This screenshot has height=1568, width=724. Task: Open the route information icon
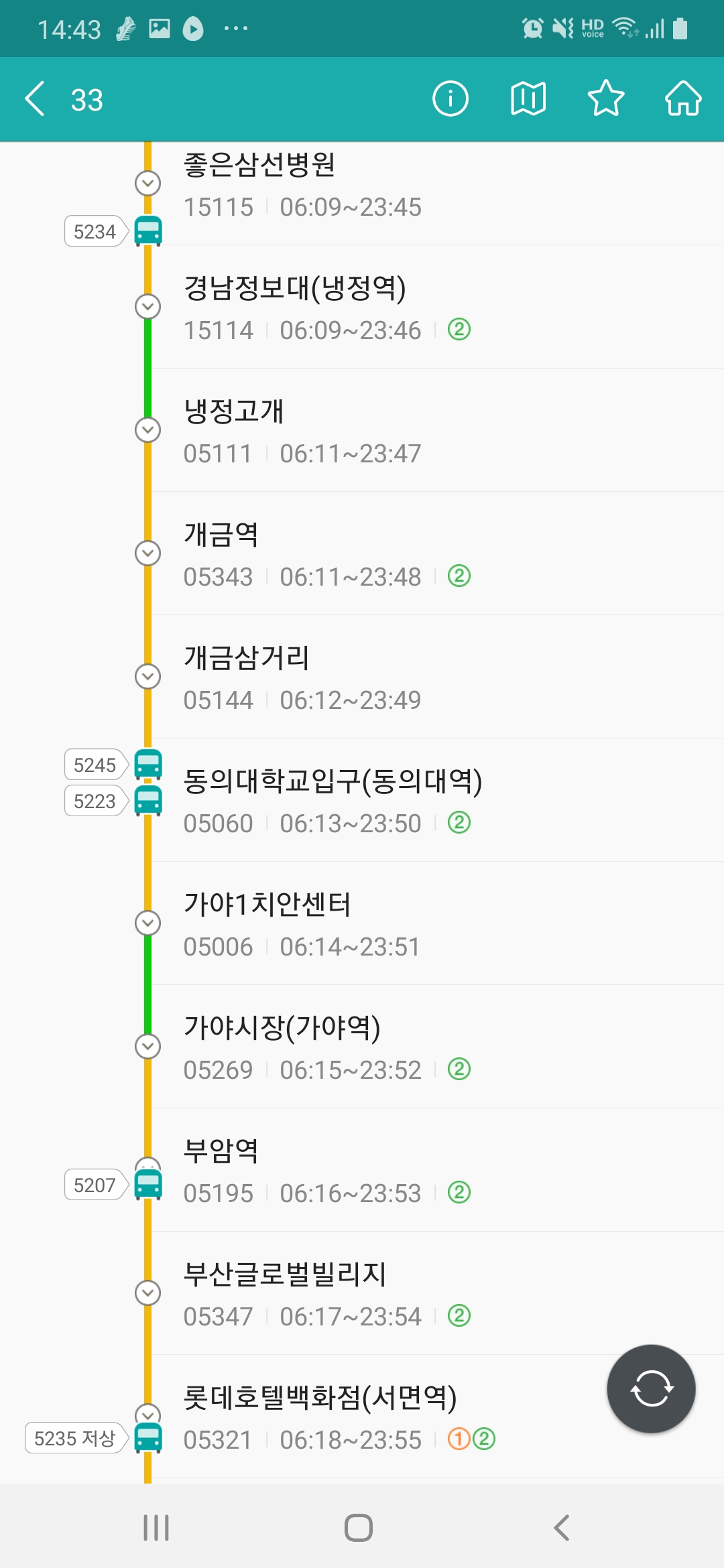click(450, 99)
